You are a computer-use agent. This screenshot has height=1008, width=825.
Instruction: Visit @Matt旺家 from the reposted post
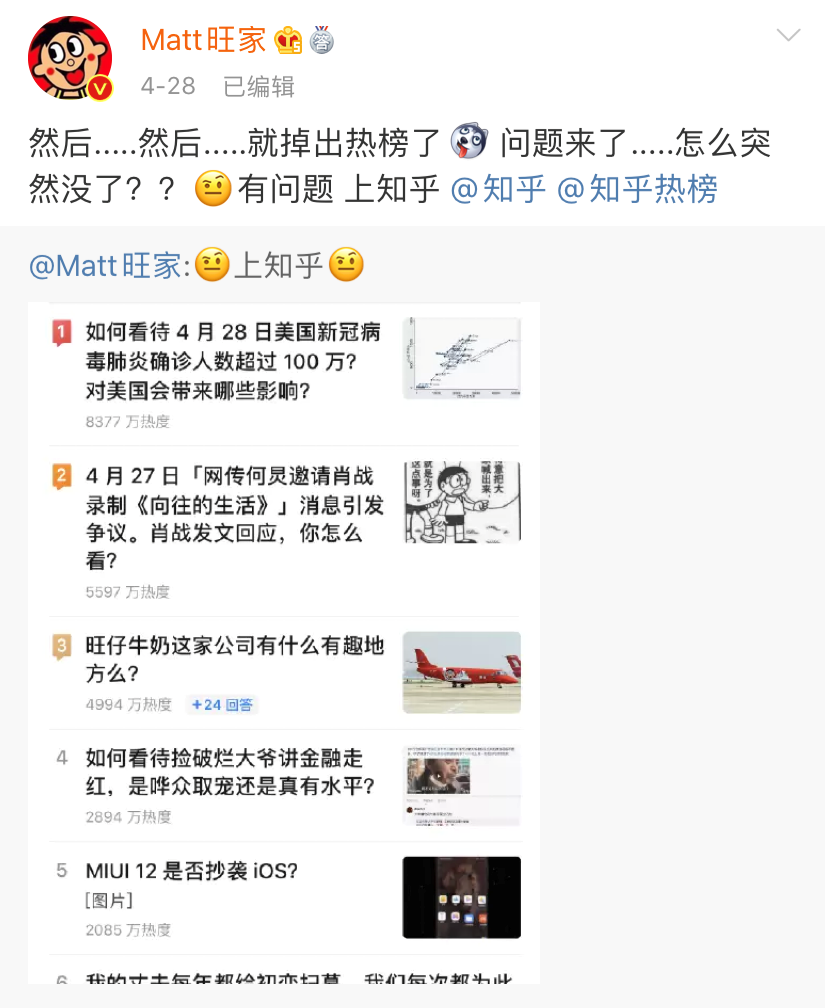tap(106, 265)
